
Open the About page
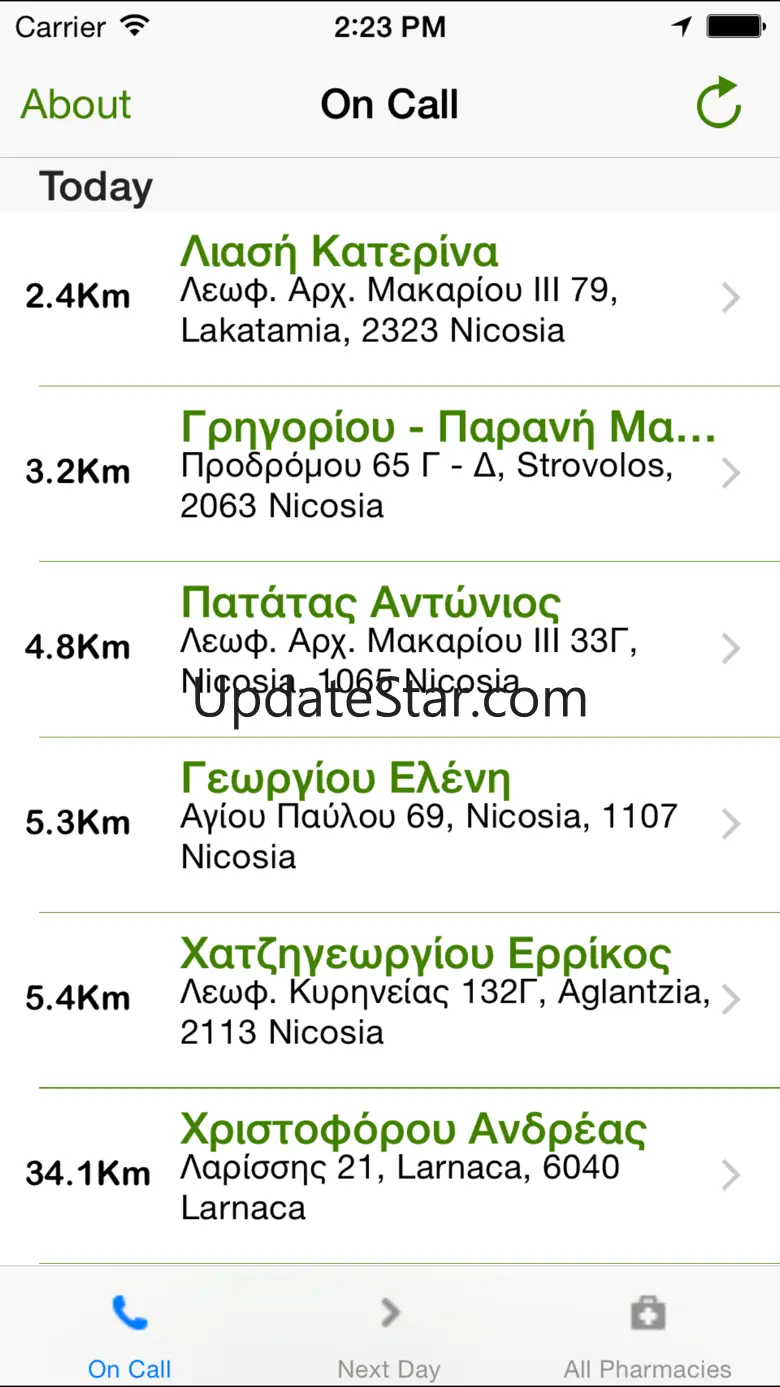(76, 104)
